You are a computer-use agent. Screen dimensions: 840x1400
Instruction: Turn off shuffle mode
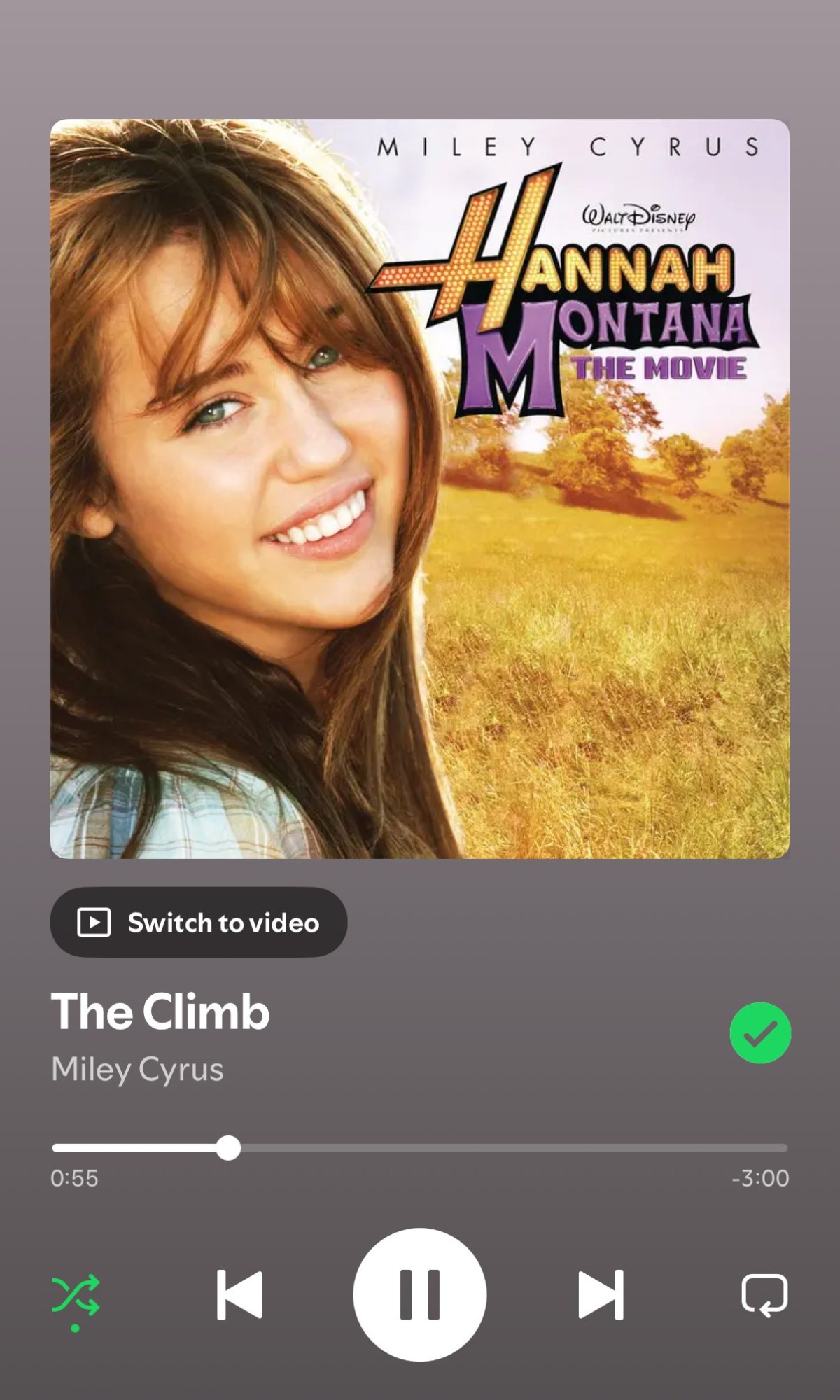click(x=76, y=1296)
